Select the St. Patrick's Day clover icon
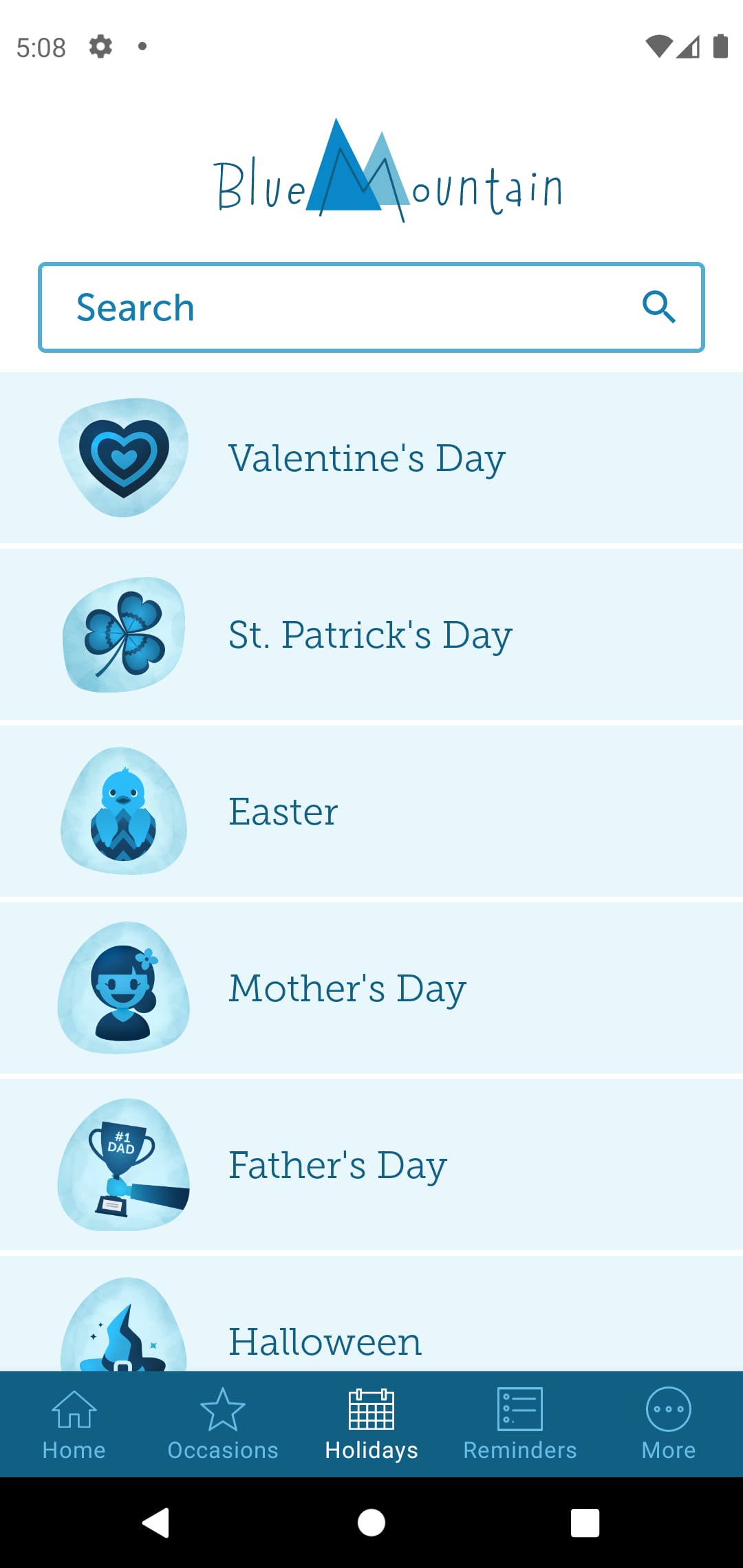Image resolution: width=743 pixels, height=1568 pixels. click(122, 633)
